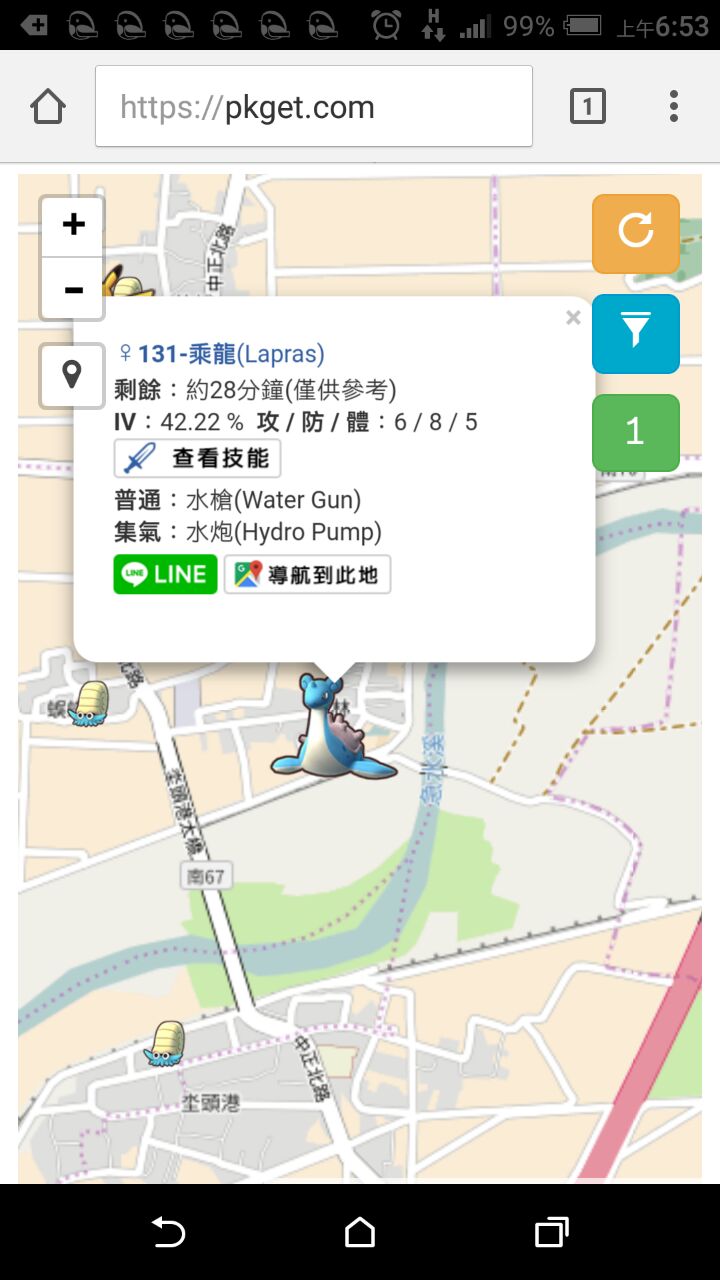Tap the browser home icon
The height and width of the screenshot is (1280, 720).
tap(48, 107)
